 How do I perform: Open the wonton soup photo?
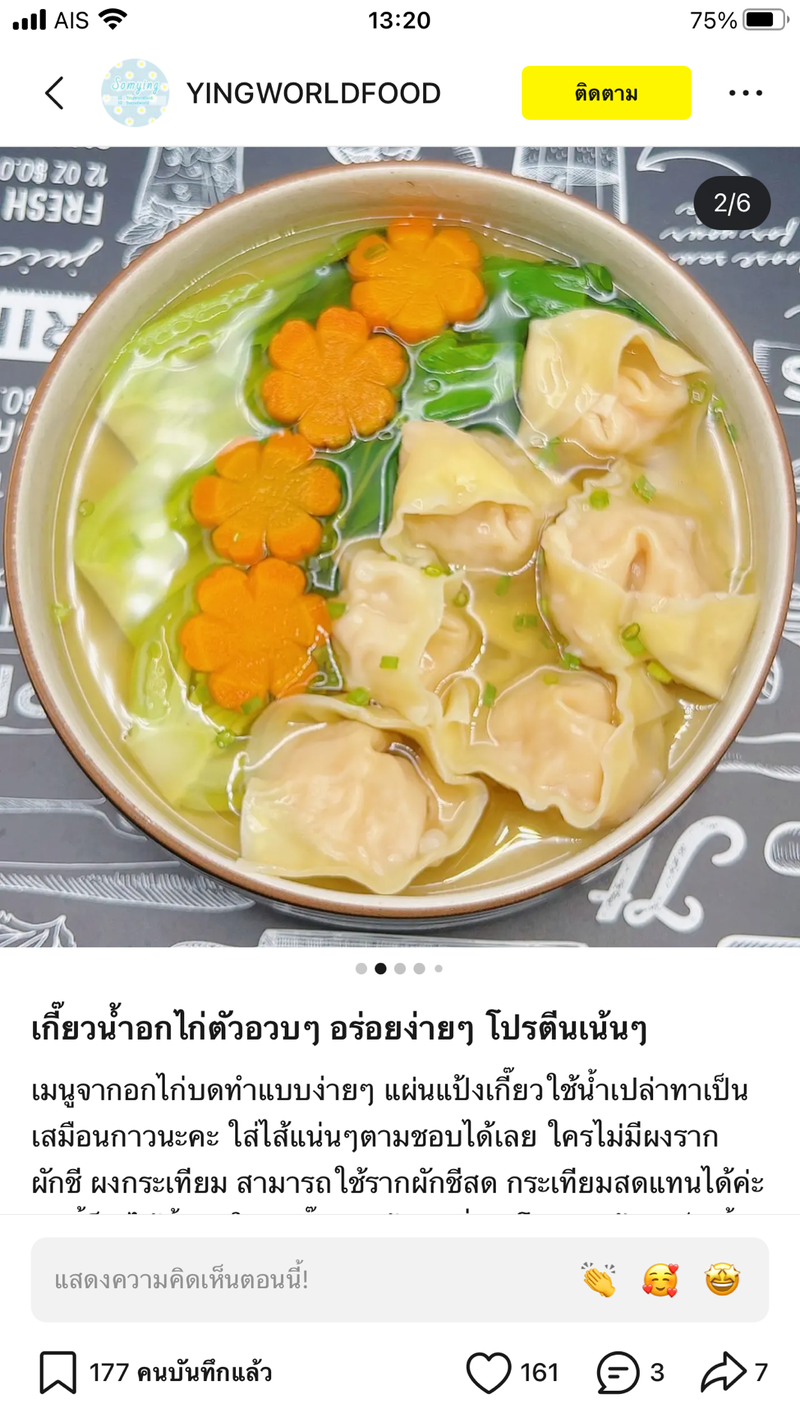click(x=400, y=545)
